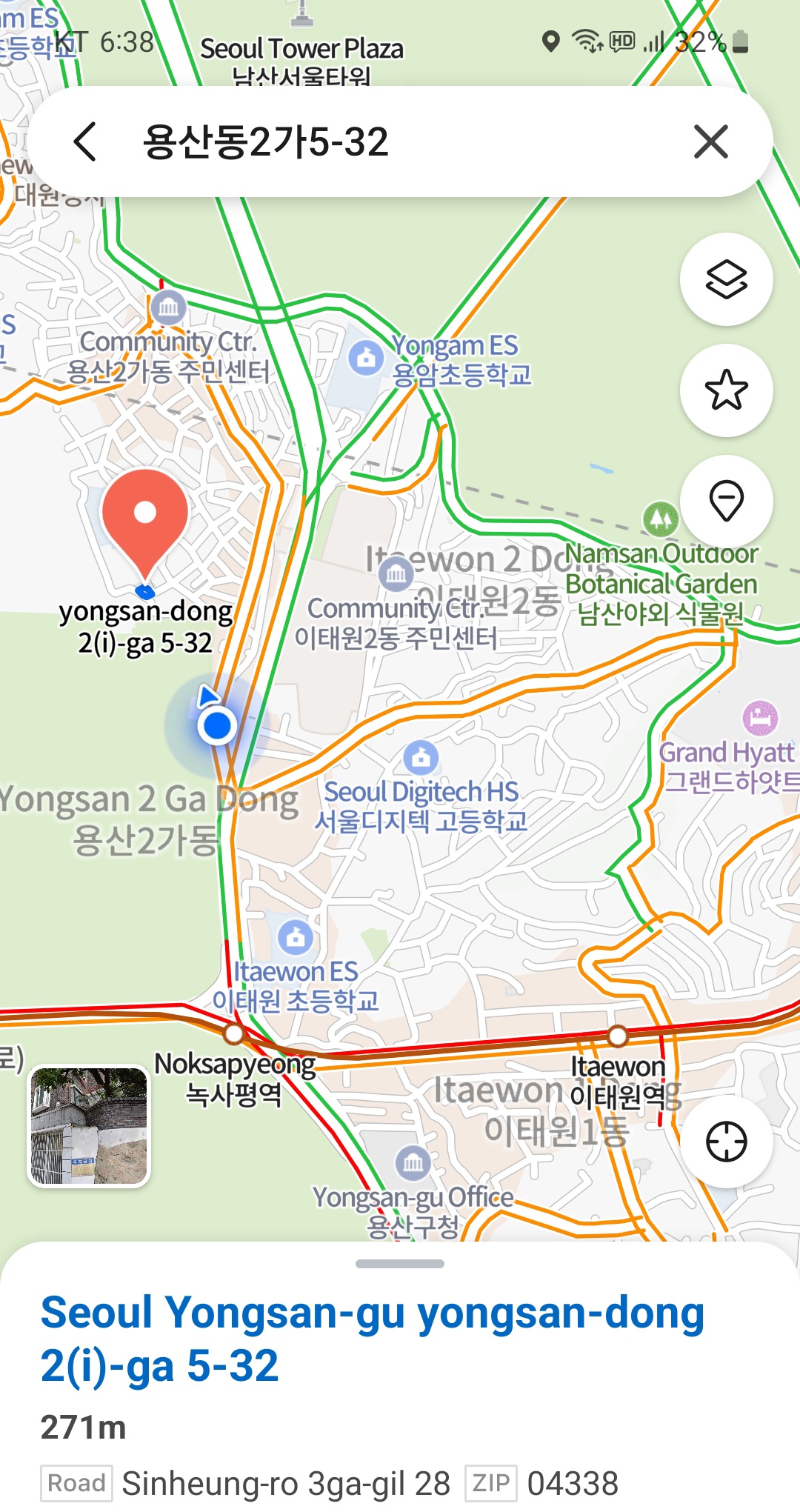
Task: Open favorites star button
Action: tap(726, 390)
